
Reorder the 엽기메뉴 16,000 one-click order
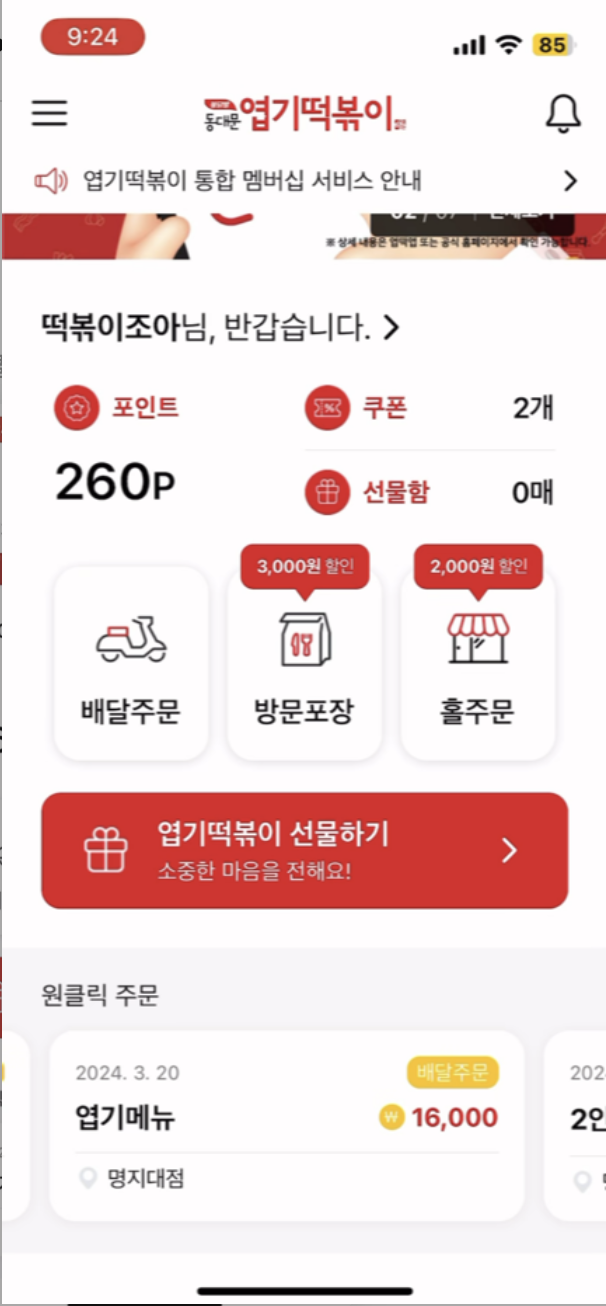point(286,1125)
